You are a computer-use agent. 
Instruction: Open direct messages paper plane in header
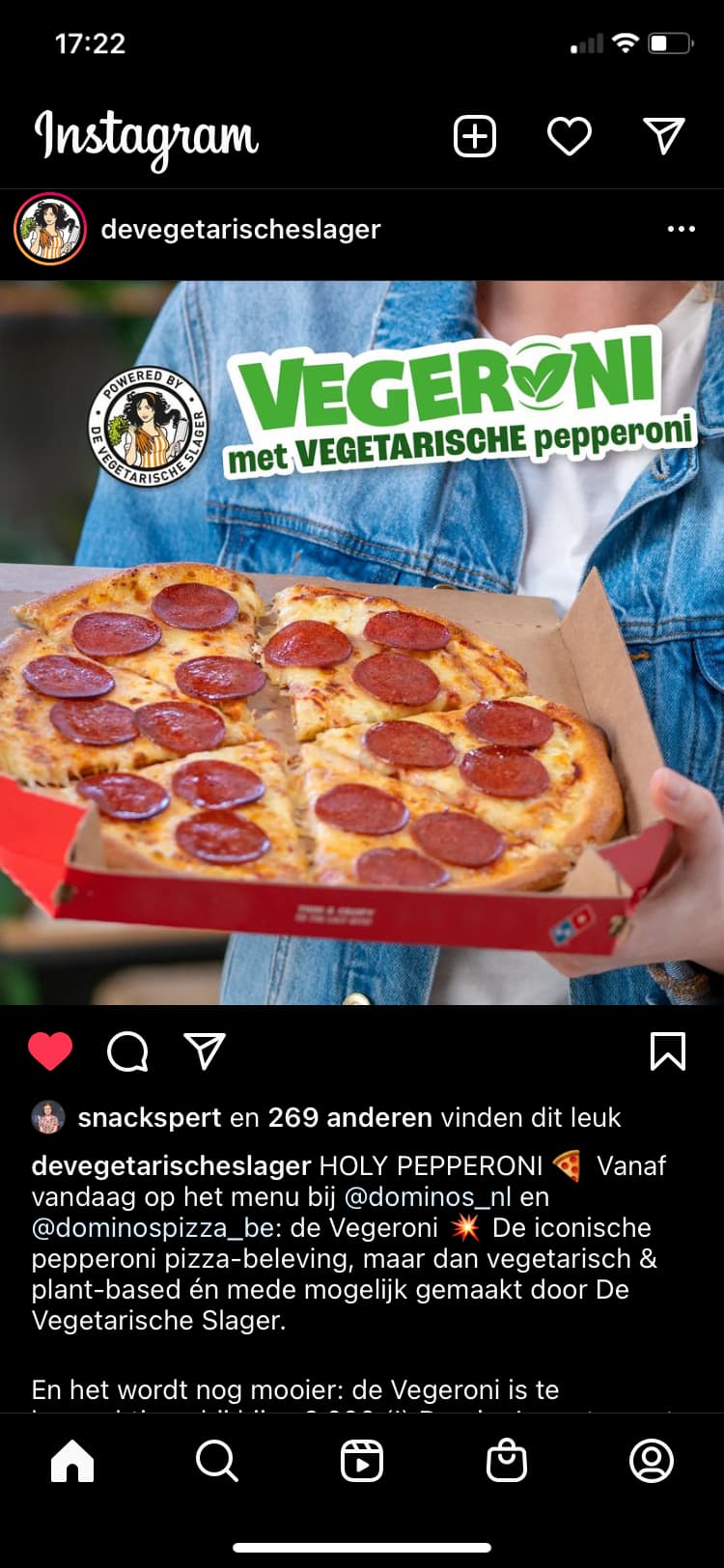click(x=664, y=136)
